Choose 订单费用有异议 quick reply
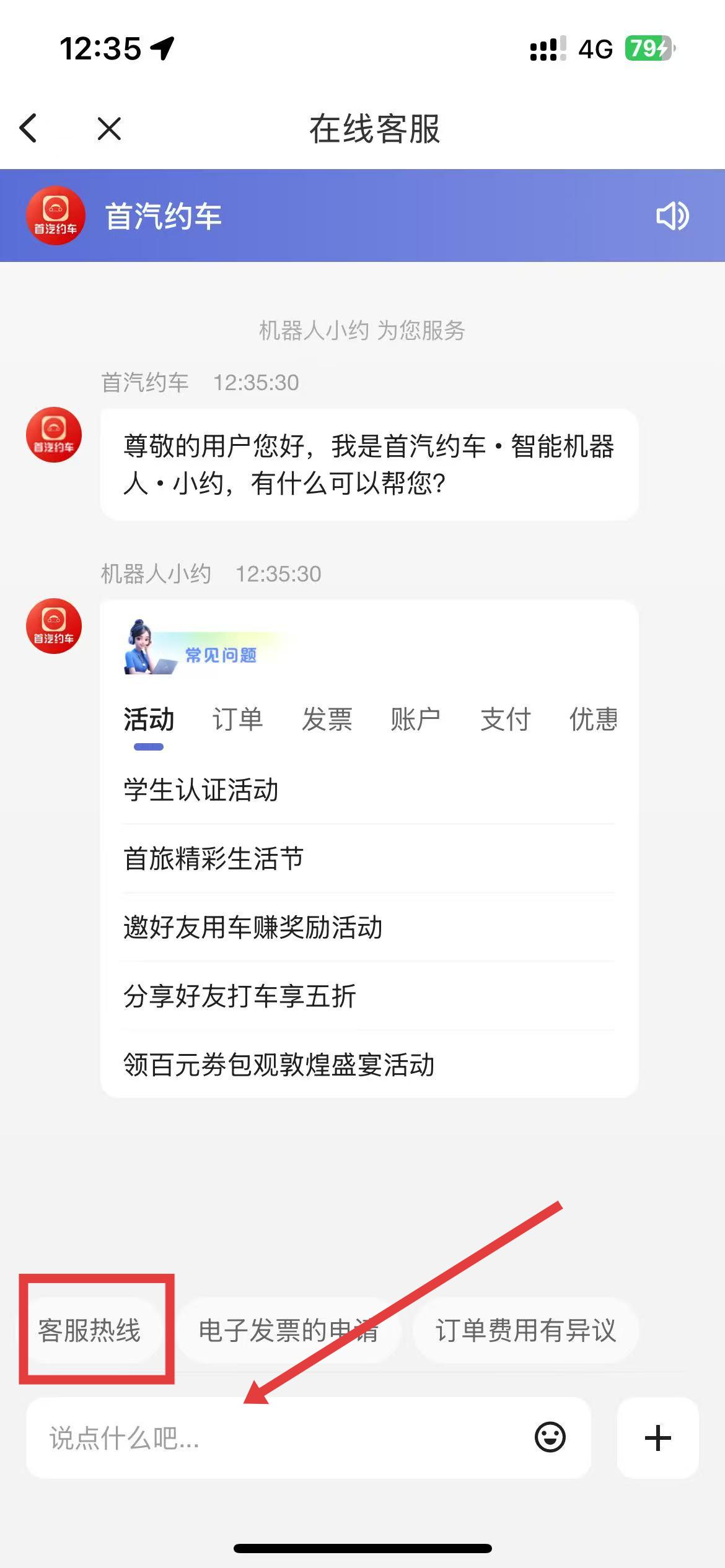Screen dimensions: 725x1568 click(x=525, y=1330)
